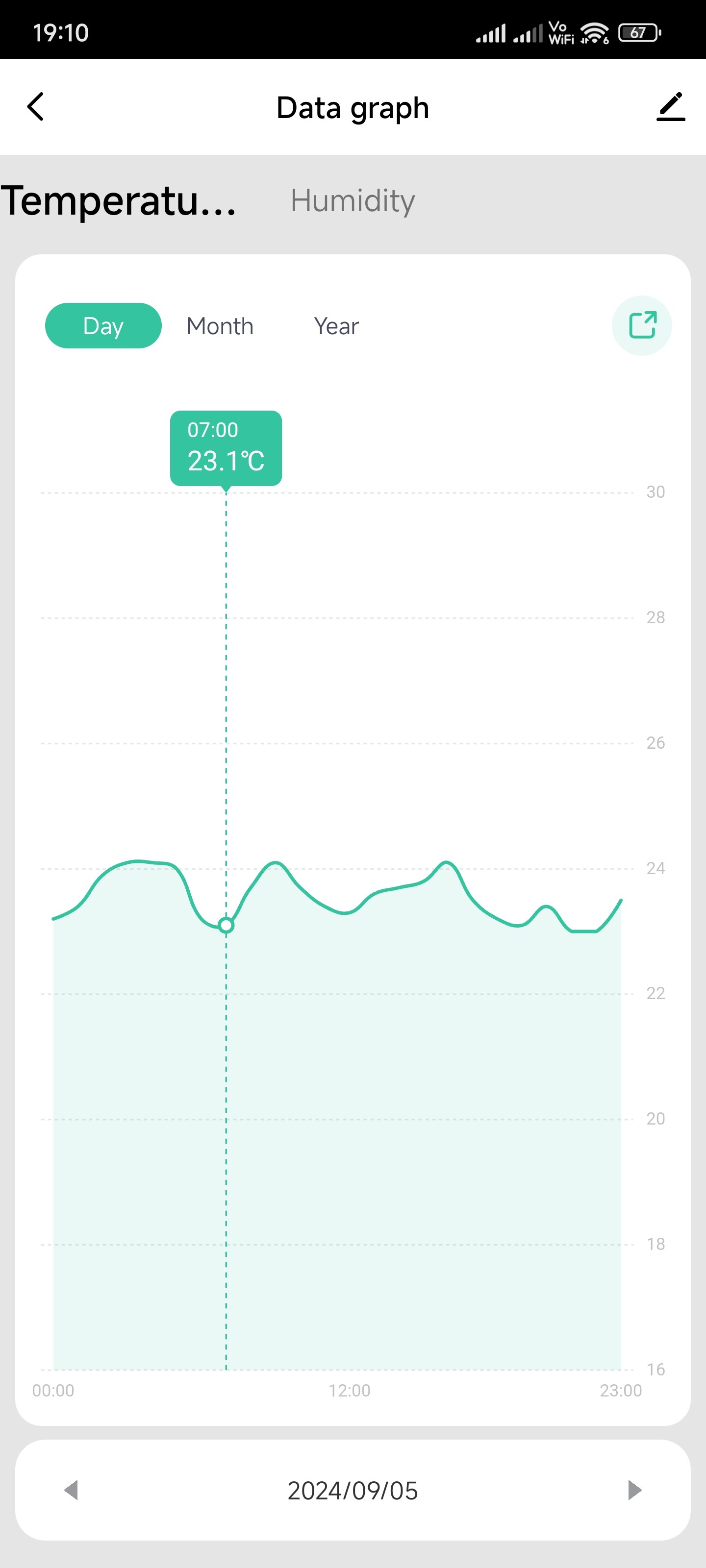The height and width of the screenshot is (1568, 706).
Task: Switch graph to Month view
Action: [220, 326]
